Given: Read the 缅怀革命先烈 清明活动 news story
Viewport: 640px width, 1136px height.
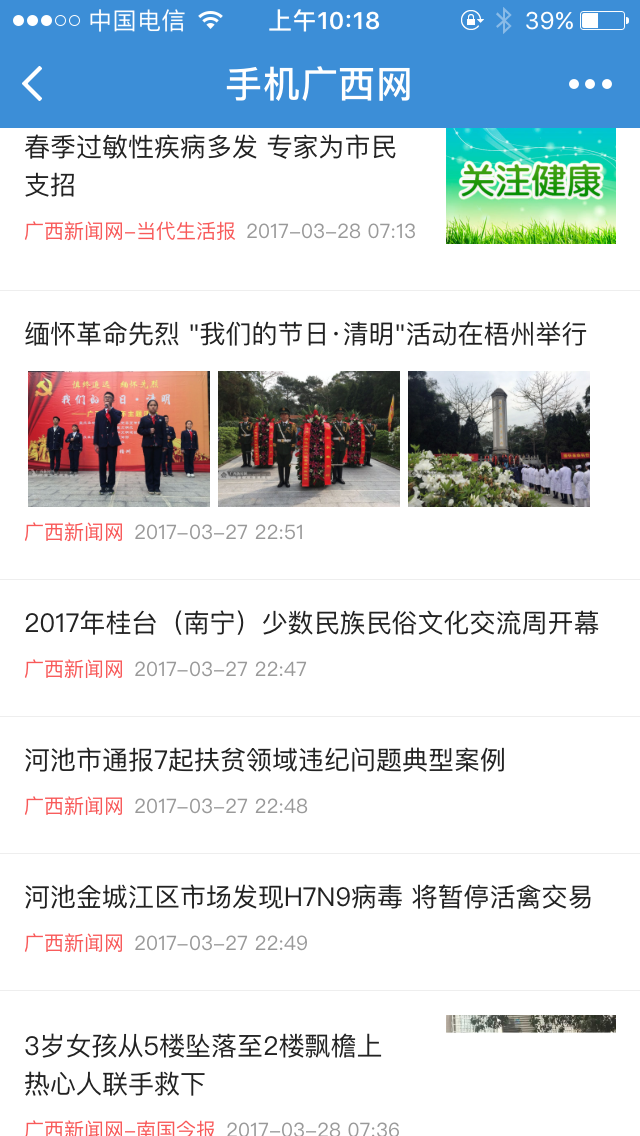Looking at the screenshot, I should (305, 335).
